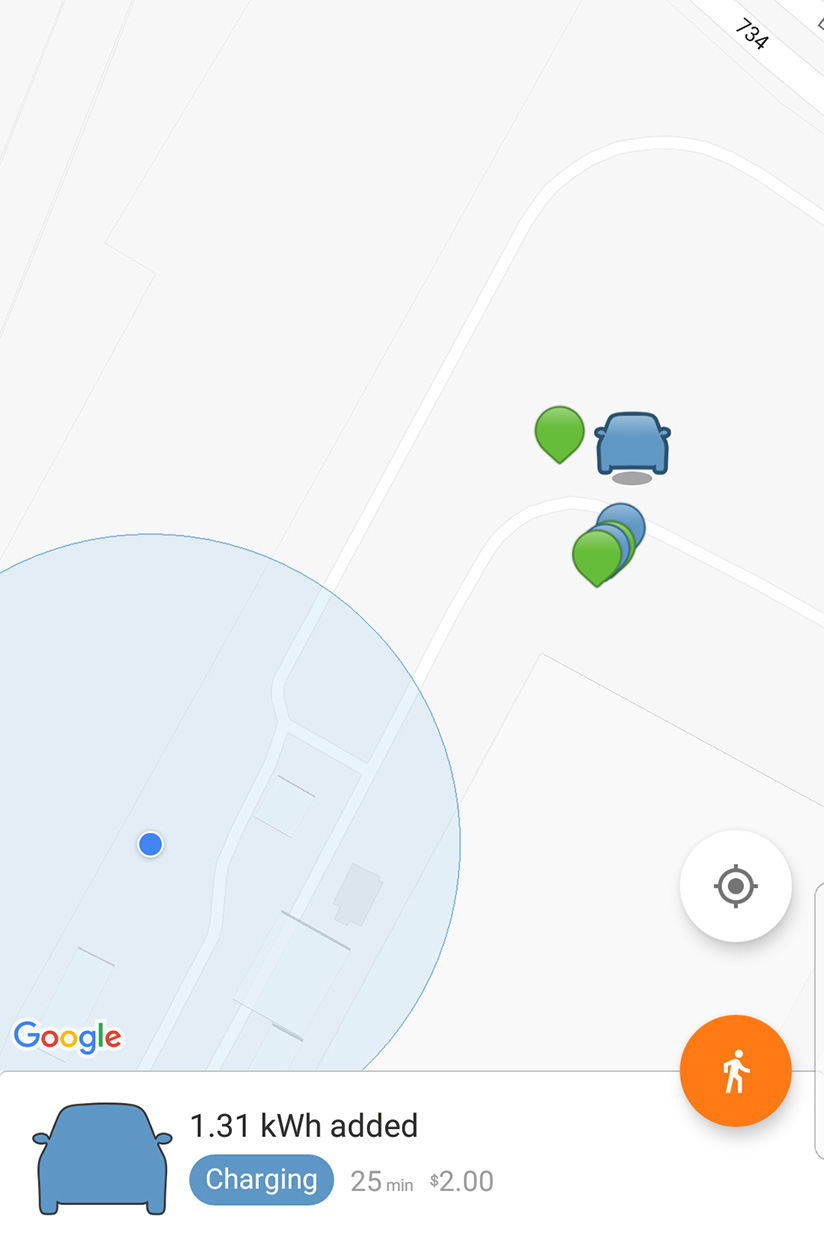
Task: Tap the orange walking directions button
Action: click(x=735, y=1071)
